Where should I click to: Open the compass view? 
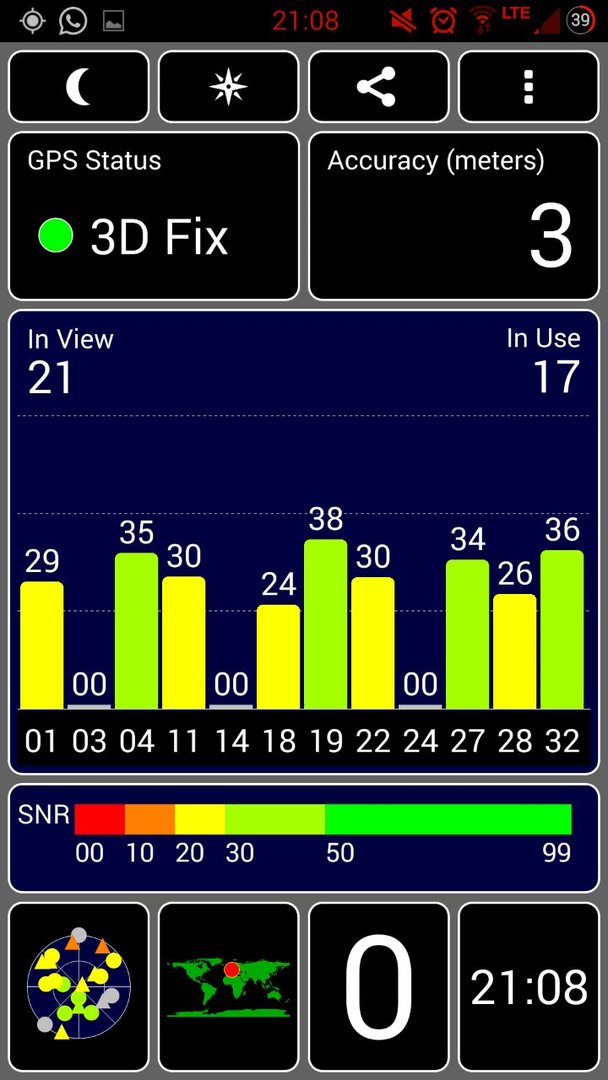(229, 87)
